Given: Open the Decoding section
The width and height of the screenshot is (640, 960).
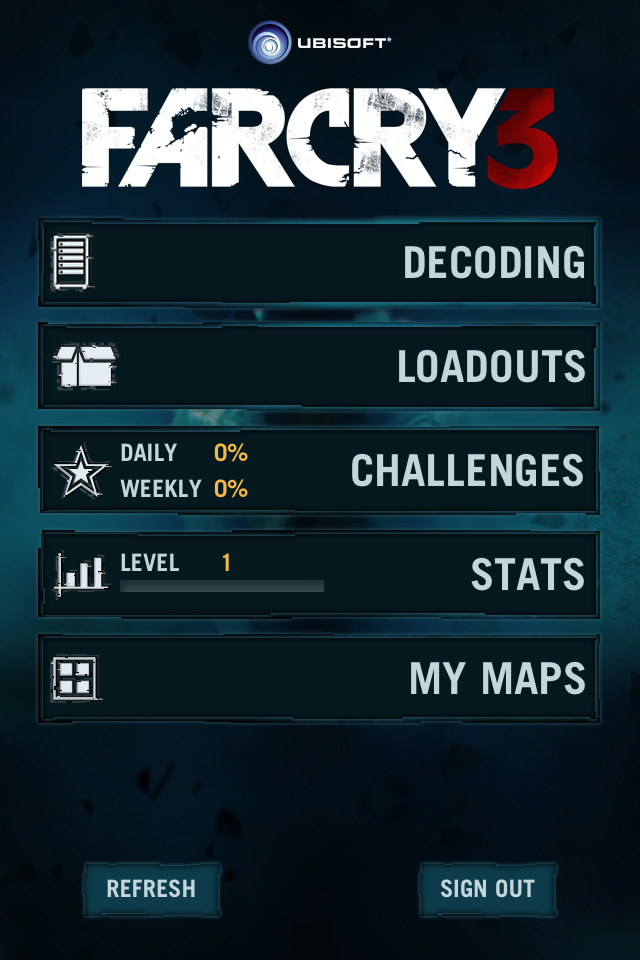Looking at the screenshot, I should [x=318, y=263].
